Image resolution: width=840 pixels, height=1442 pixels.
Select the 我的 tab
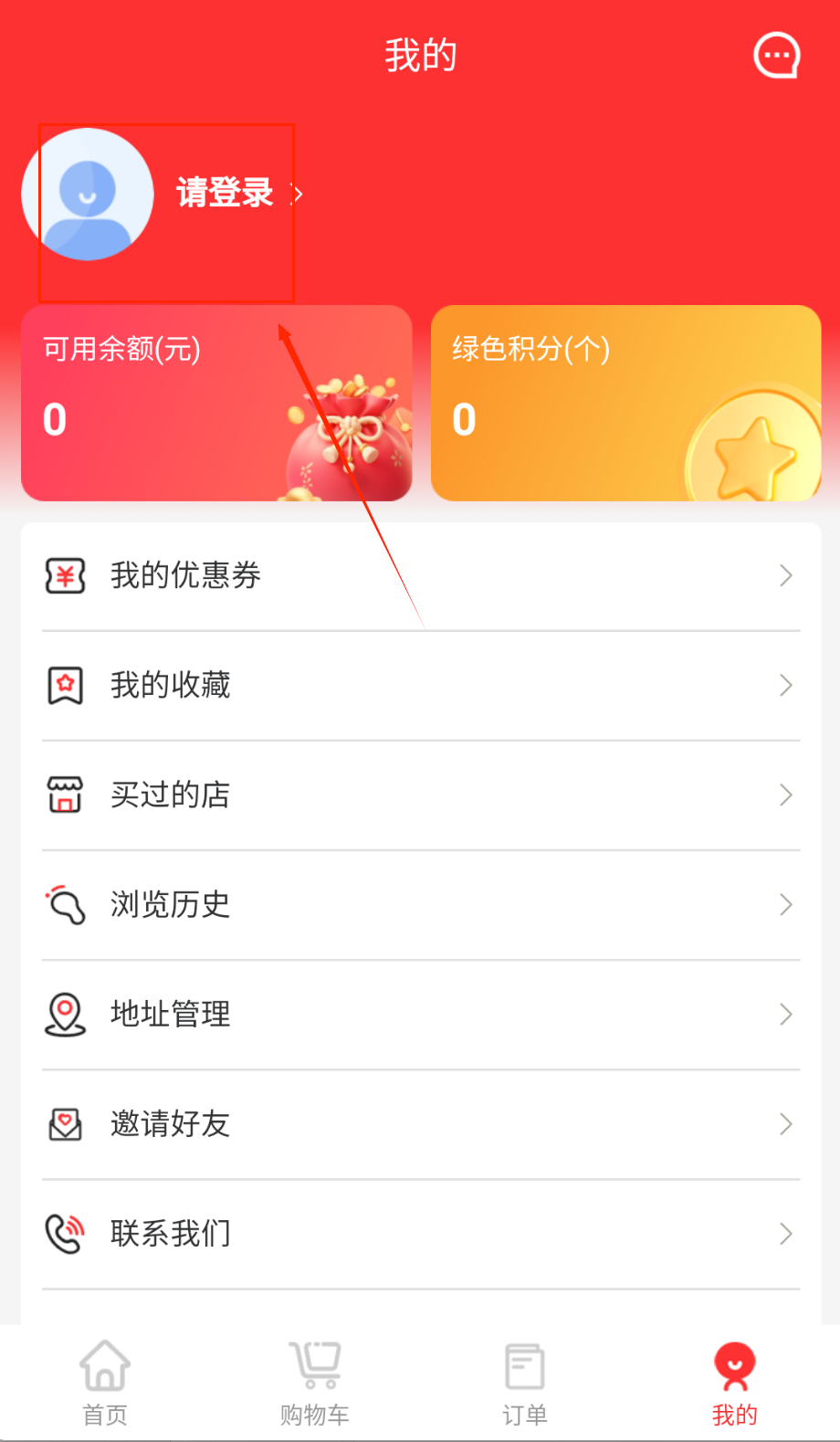tap(734, 1383)
